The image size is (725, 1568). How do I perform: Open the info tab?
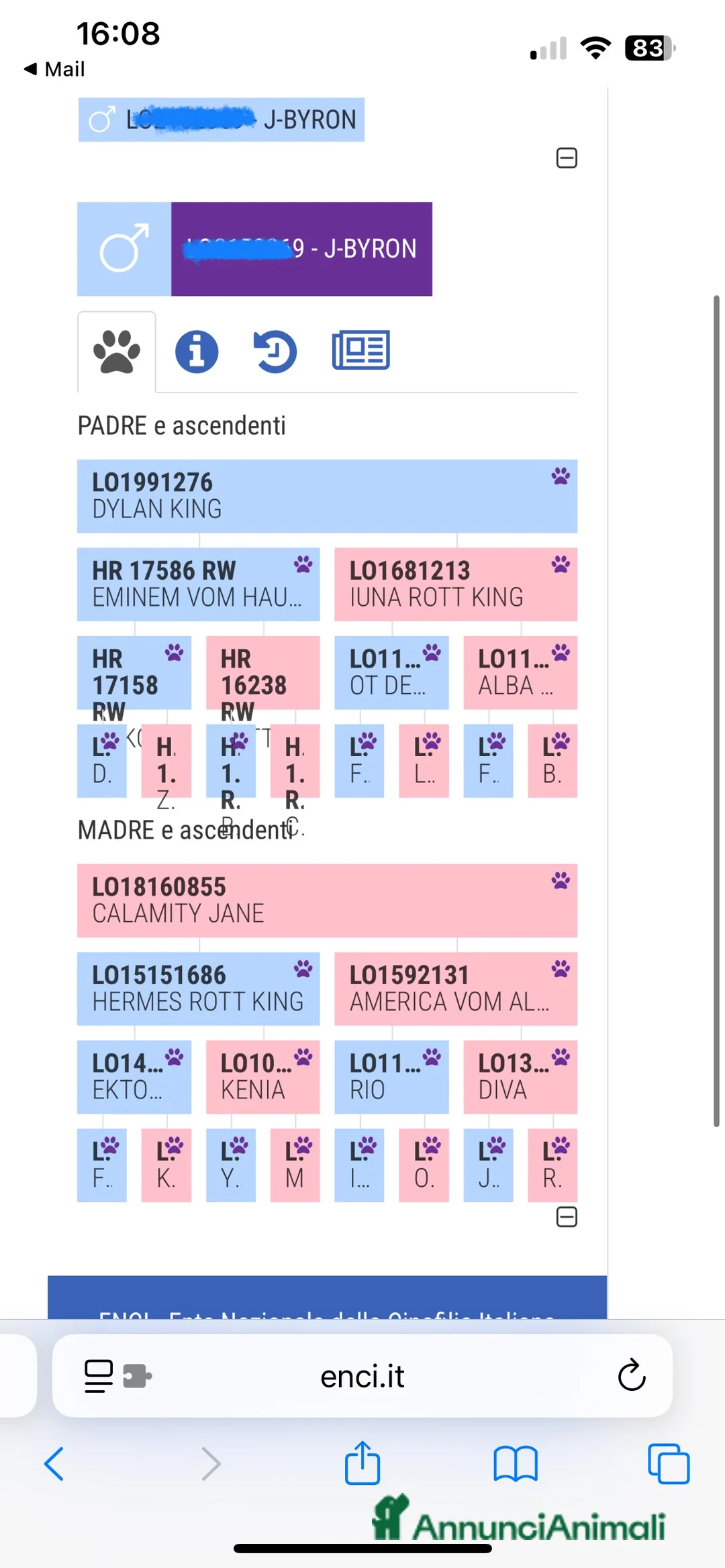(x=197, y=352)
